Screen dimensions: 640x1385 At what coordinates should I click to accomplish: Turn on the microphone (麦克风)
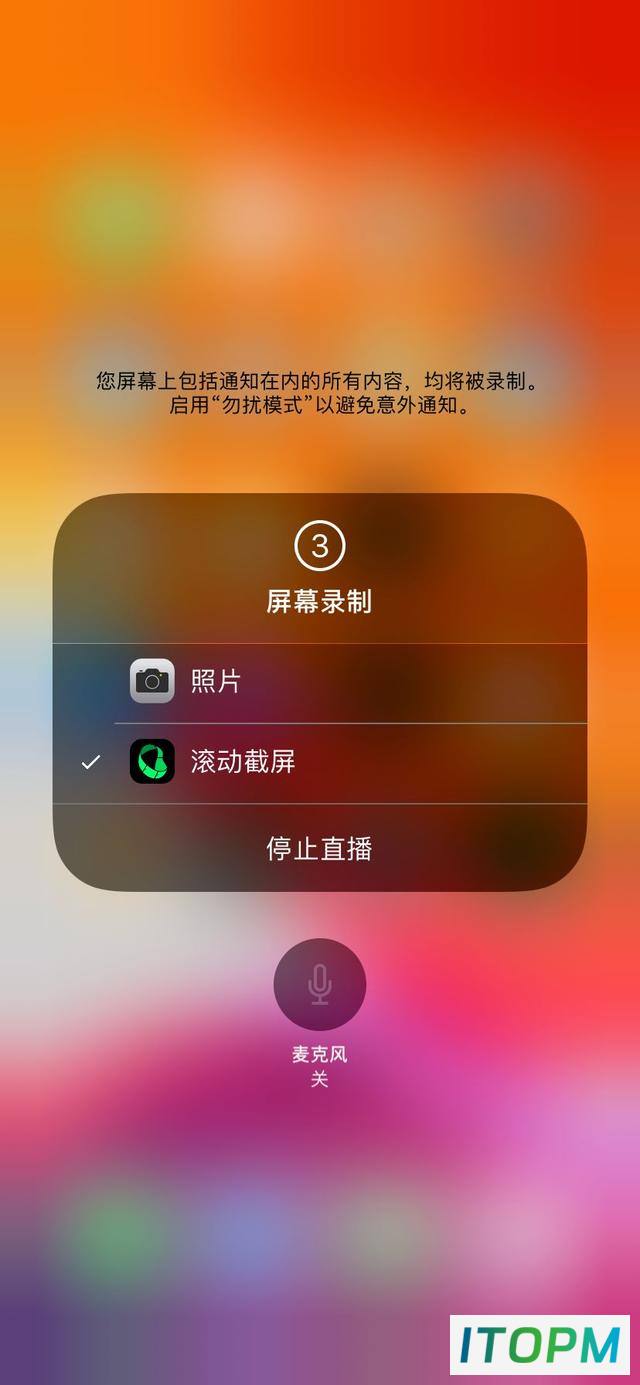(x=320, y=984)
